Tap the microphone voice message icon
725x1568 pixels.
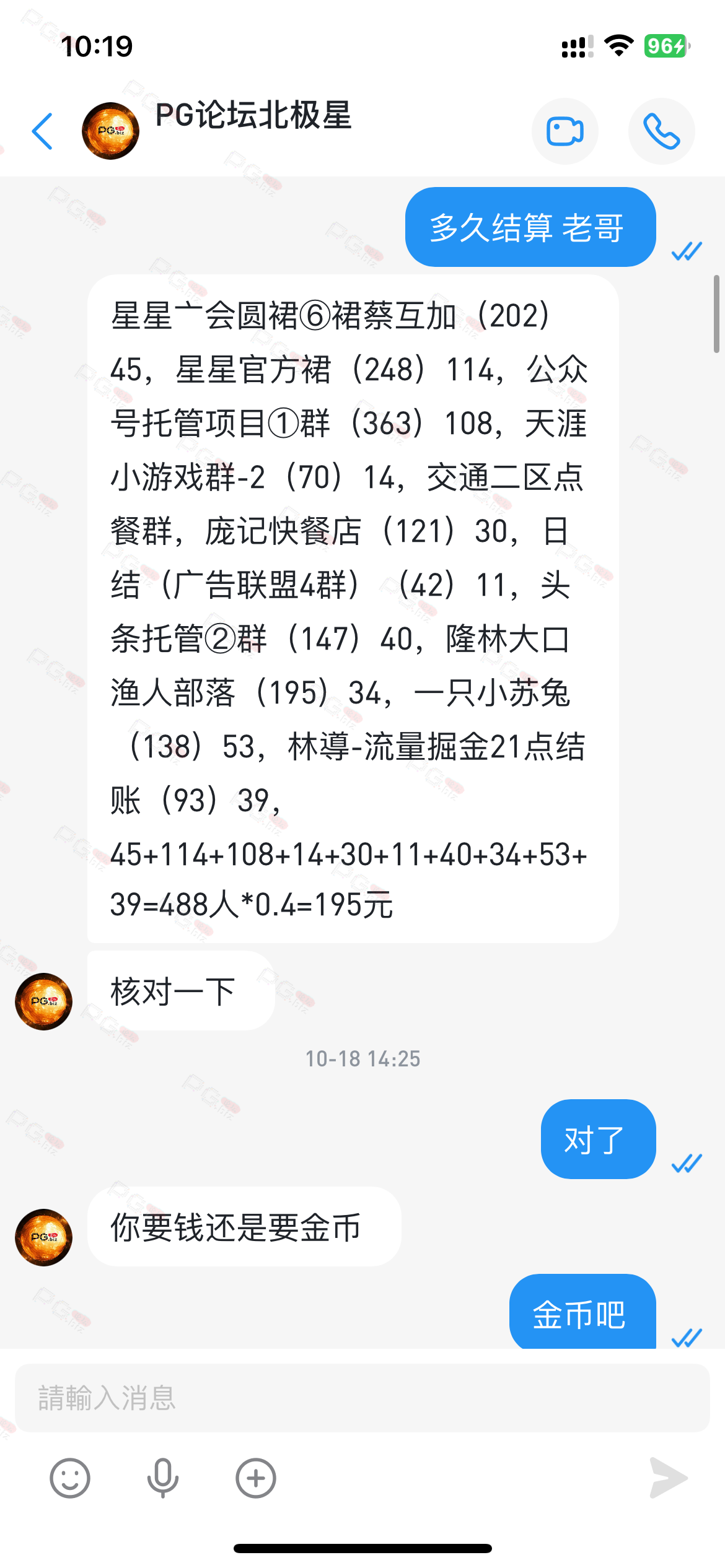pyautogui.click(x=163, y=1478)
